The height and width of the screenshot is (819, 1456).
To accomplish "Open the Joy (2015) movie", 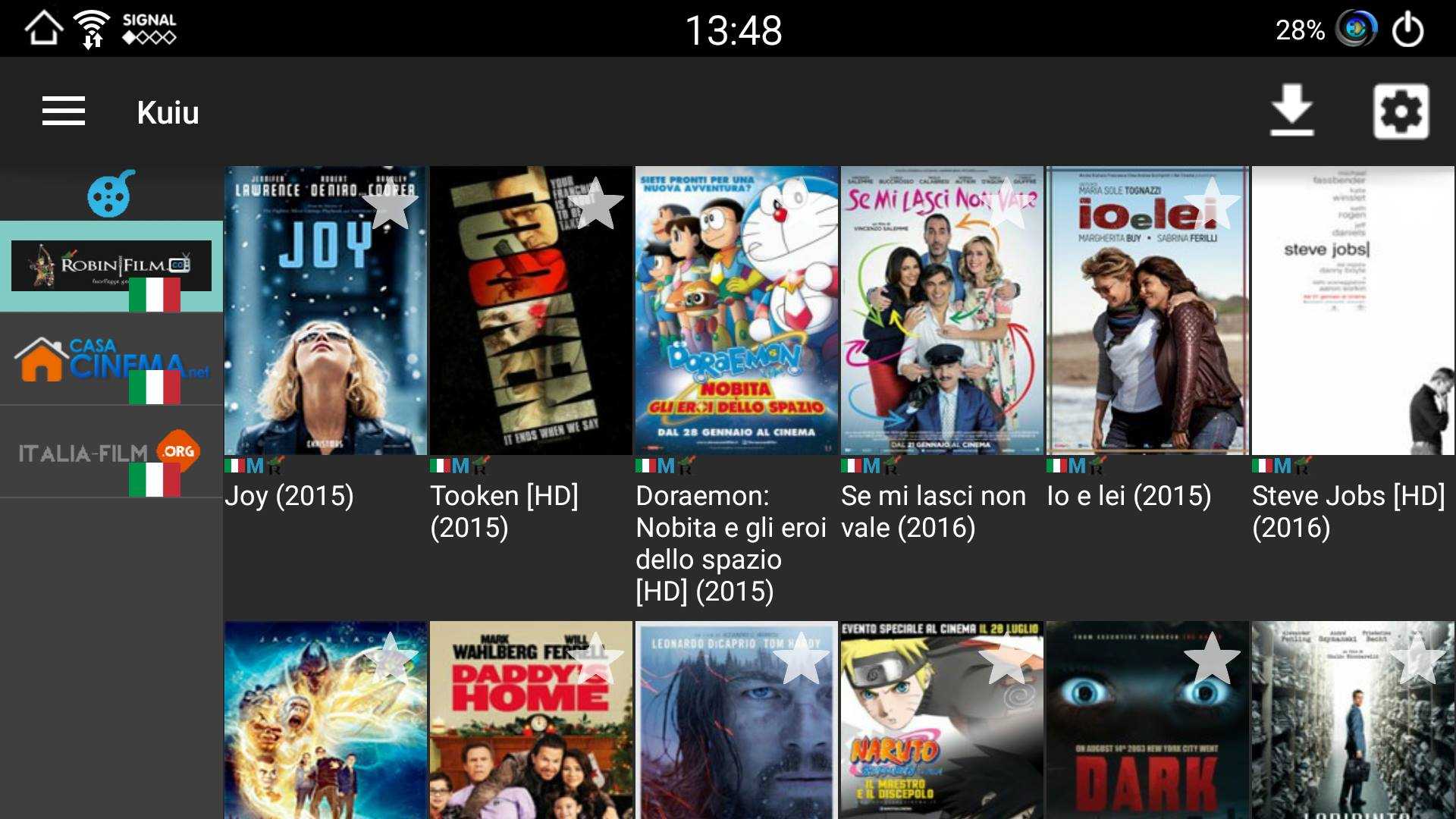I will point(325,311).
